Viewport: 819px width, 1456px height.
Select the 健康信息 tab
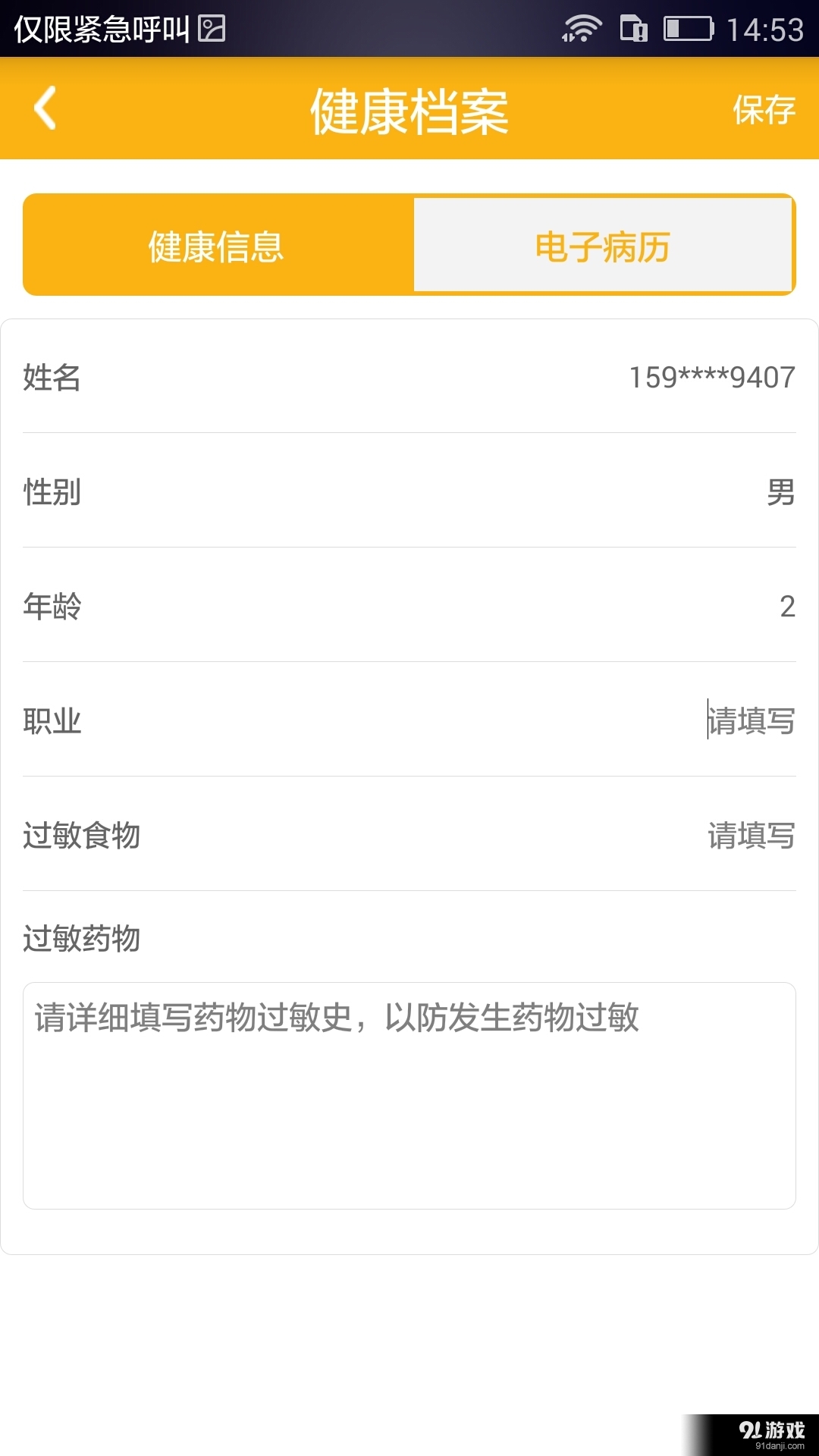pos(215,244)
